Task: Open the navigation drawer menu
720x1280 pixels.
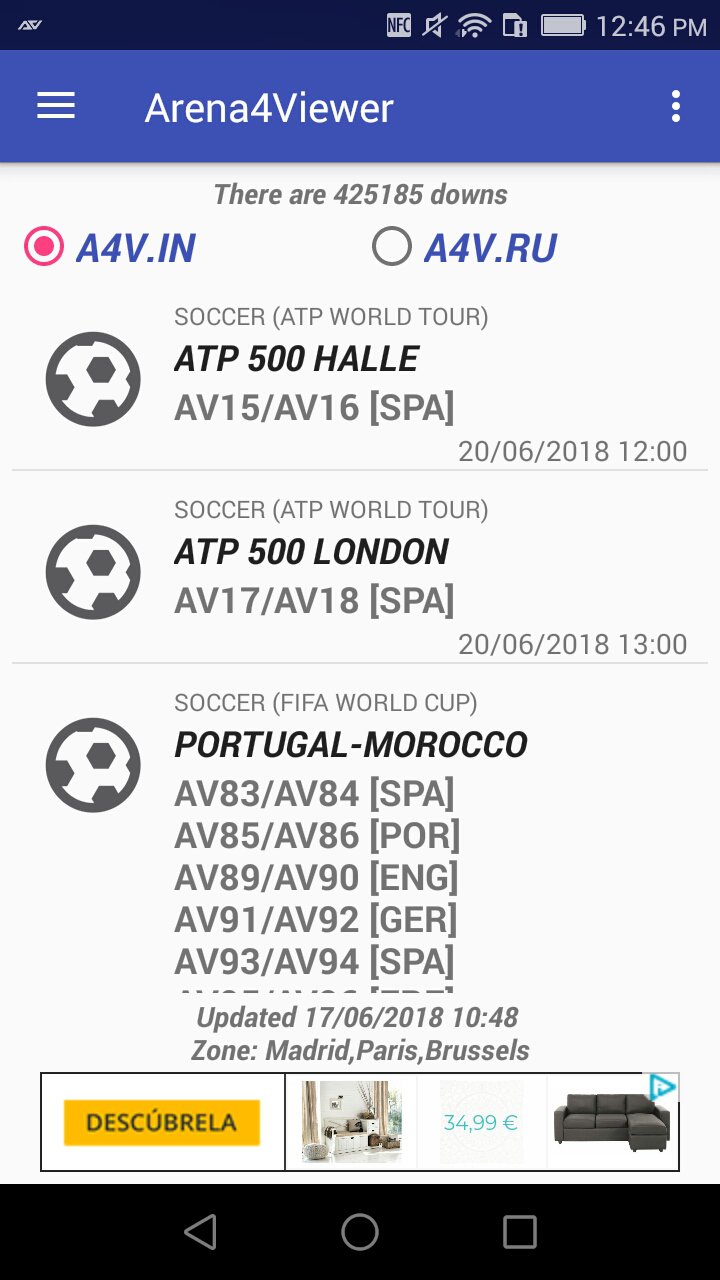Action: (56, 107)
